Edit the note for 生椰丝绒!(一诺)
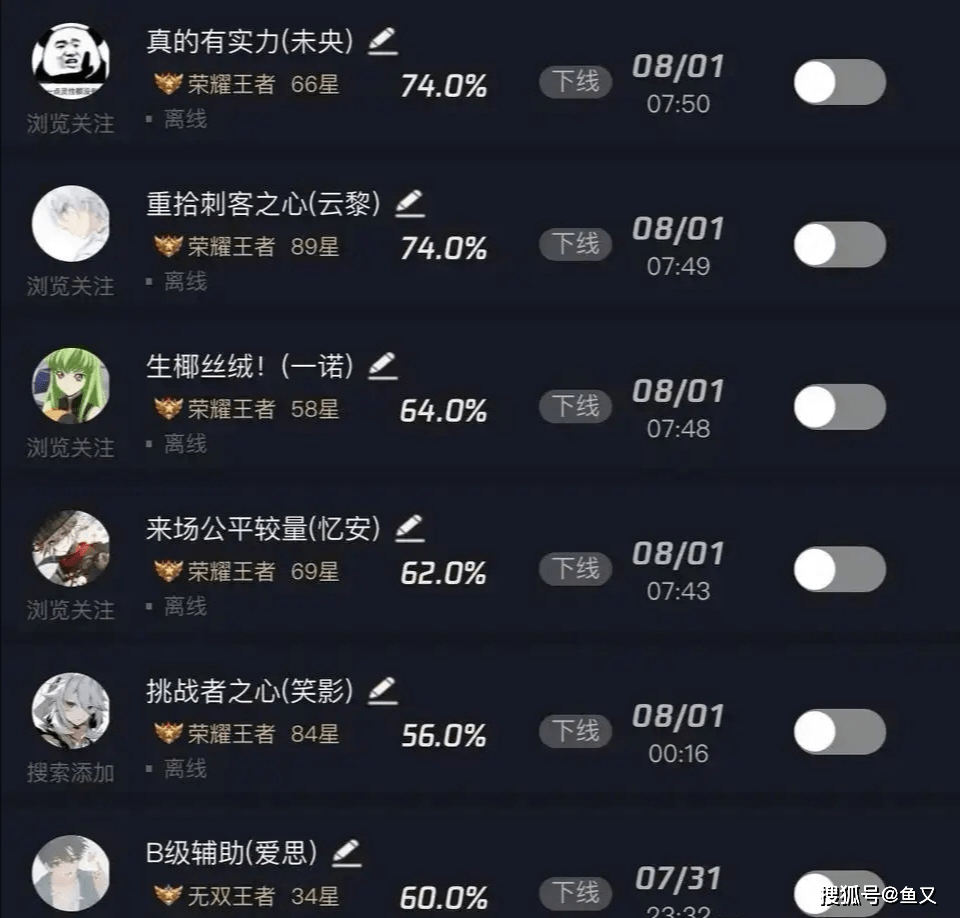Image resolution: width=960 pixels, height=918 pixels. click(382, 366)
